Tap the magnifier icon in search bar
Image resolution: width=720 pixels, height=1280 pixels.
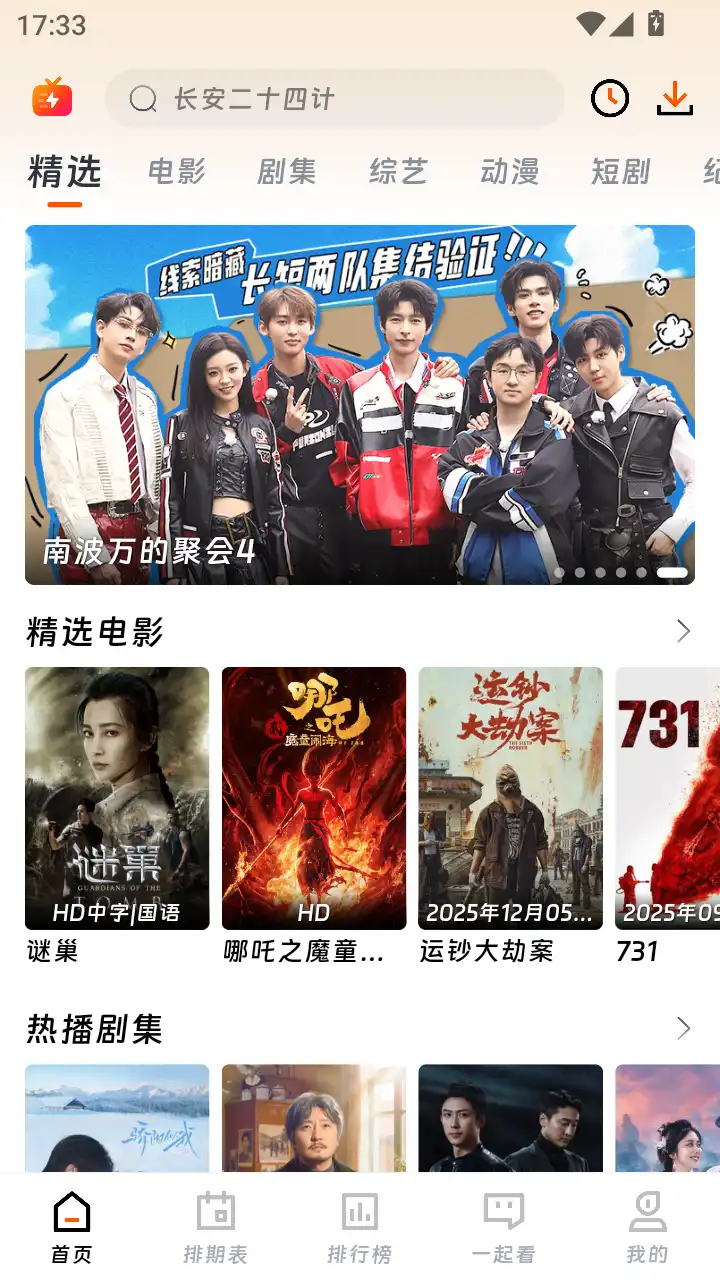tap(144, 99)
